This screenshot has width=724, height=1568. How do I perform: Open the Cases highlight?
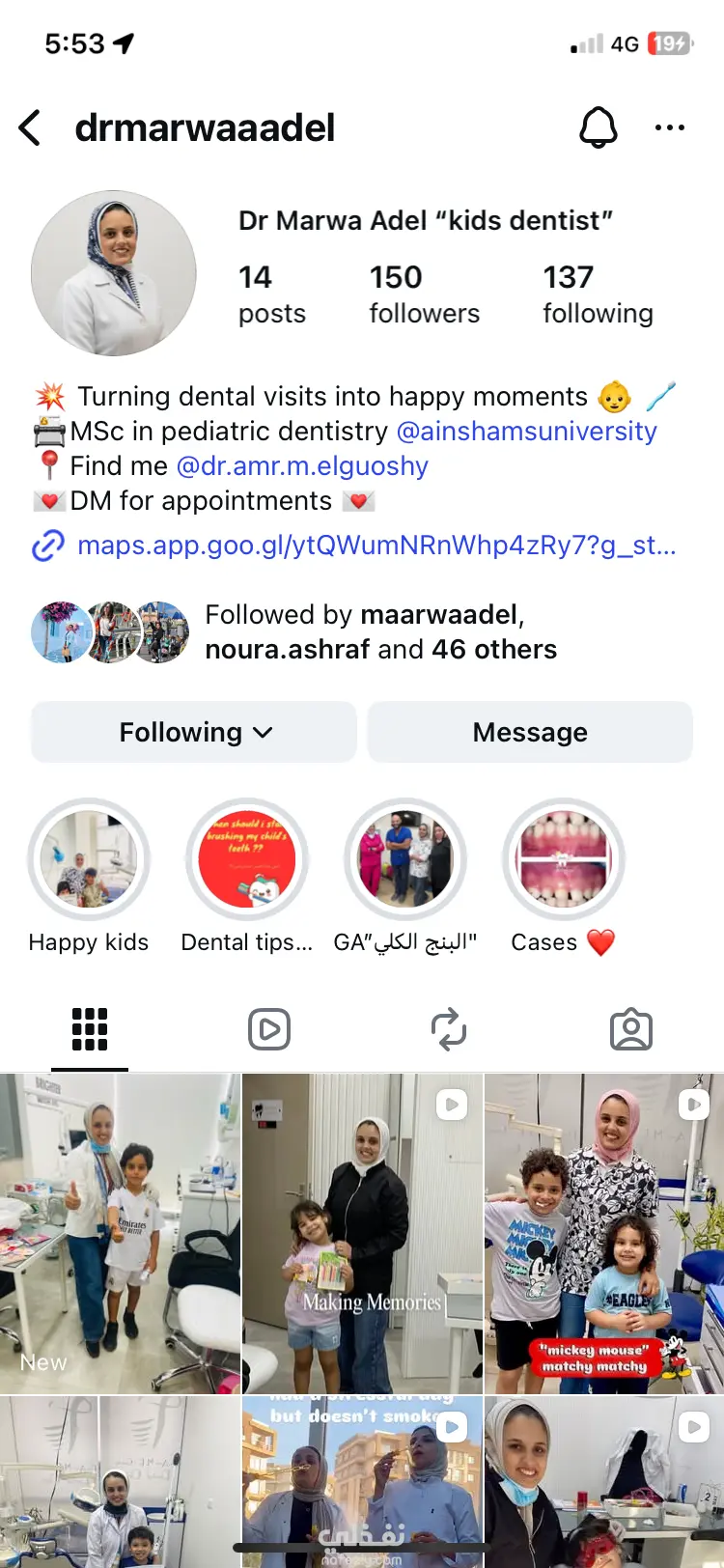564,859
